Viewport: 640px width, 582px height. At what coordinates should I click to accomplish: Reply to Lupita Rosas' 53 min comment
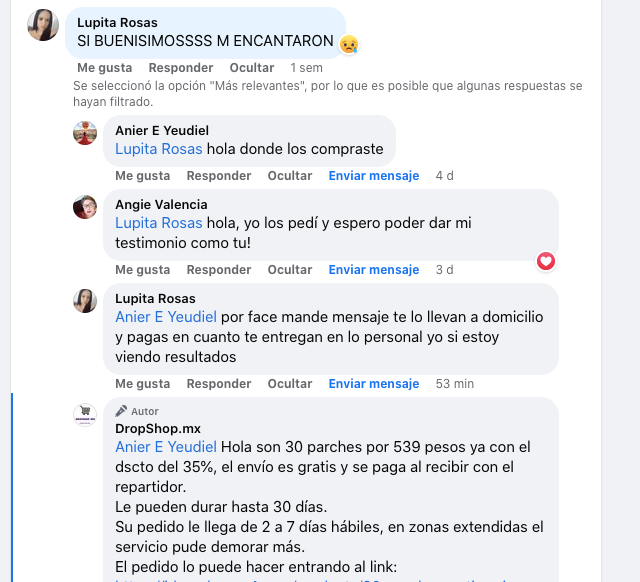coord(218,384)
